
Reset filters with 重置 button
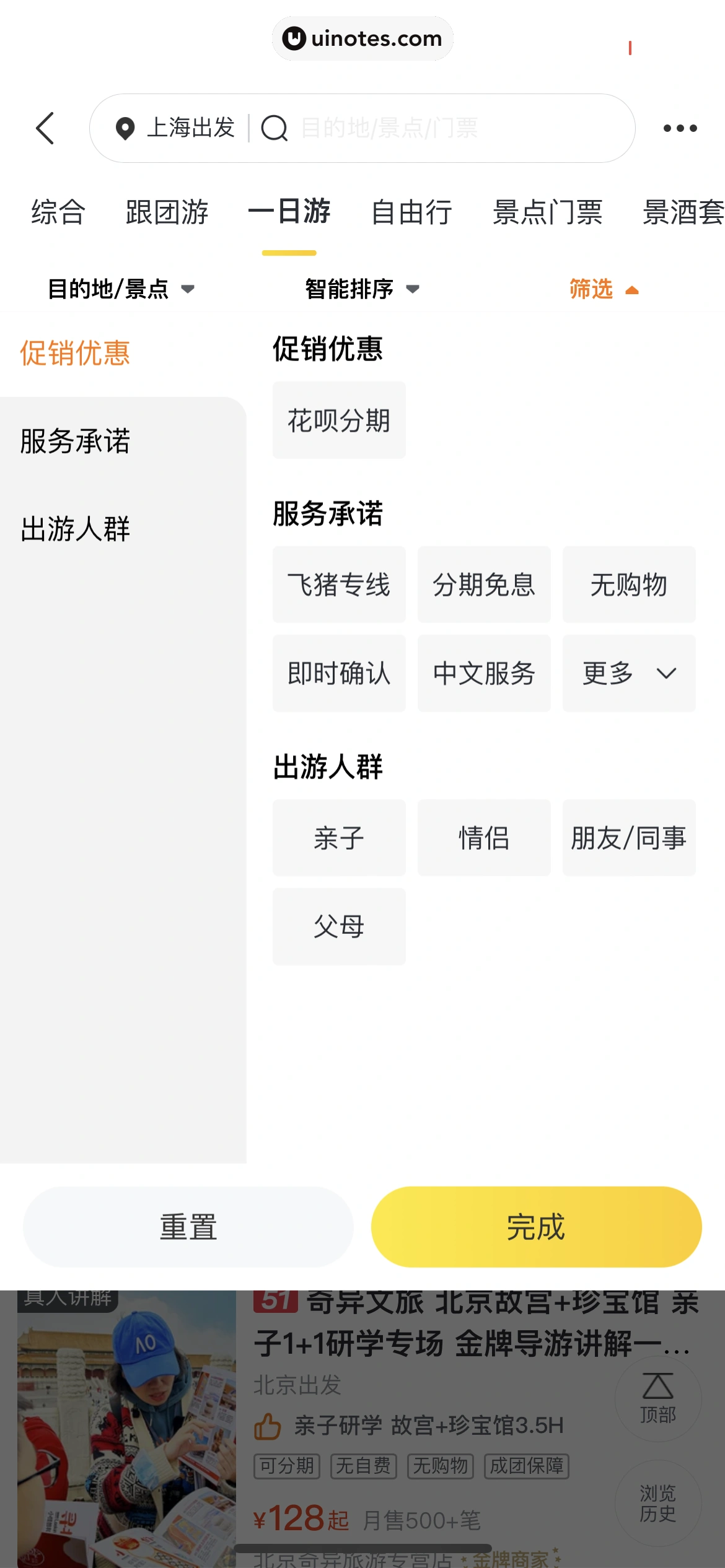click(188, 1227)
